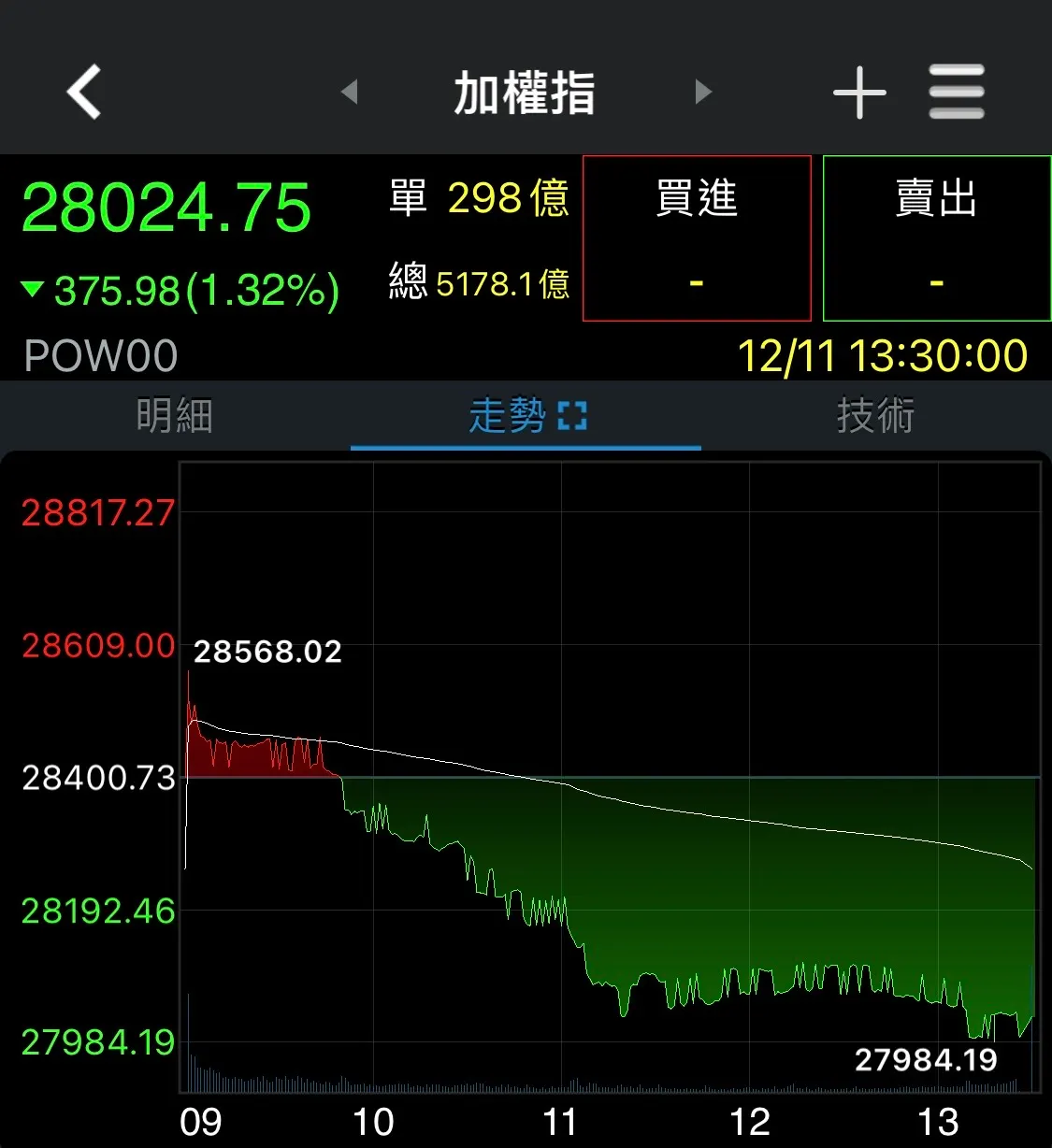The width and height of the screenshot is (1052, 1148).
Task: Select the 加權指 title text
Action: click(x=524, y=91)
